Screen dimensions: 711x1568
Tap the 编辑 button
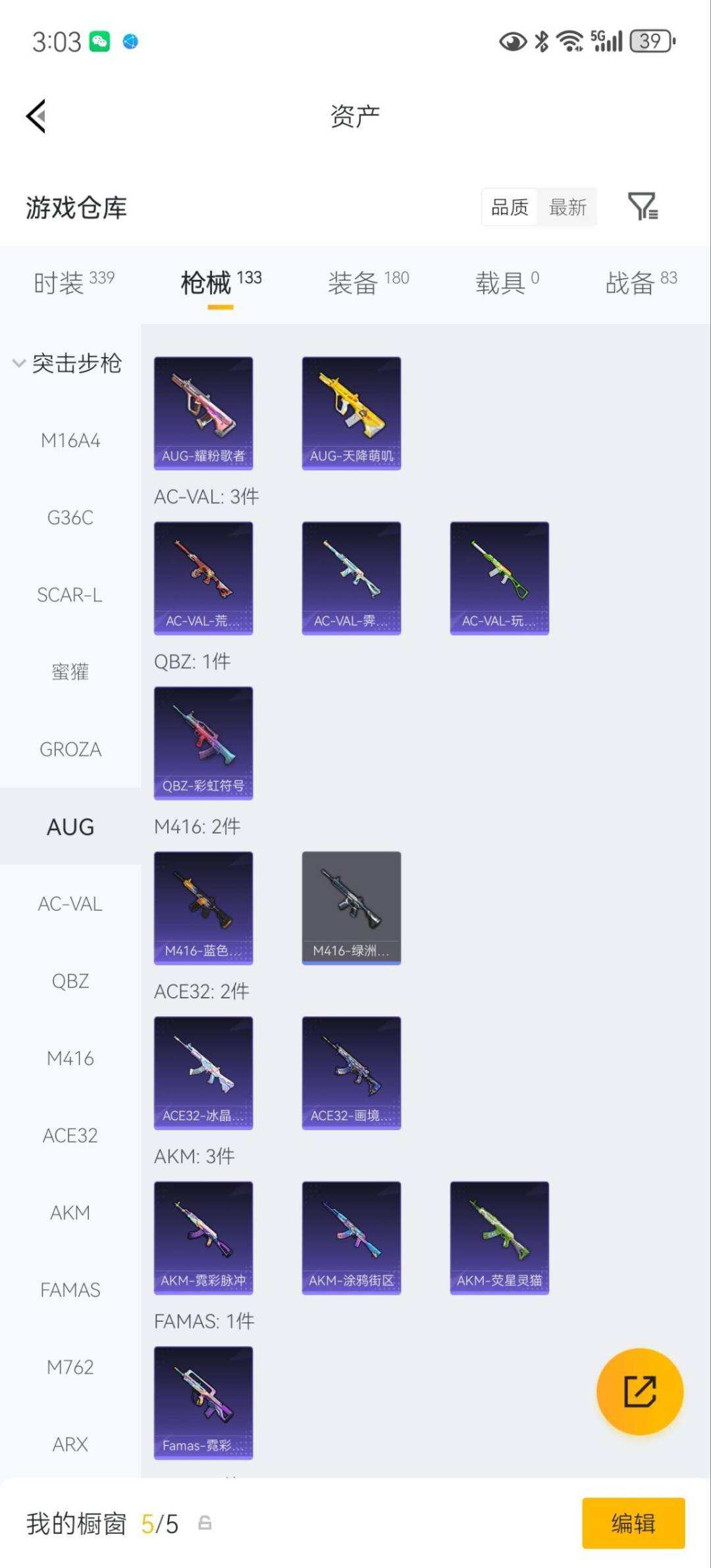(x=633, y=1523)
